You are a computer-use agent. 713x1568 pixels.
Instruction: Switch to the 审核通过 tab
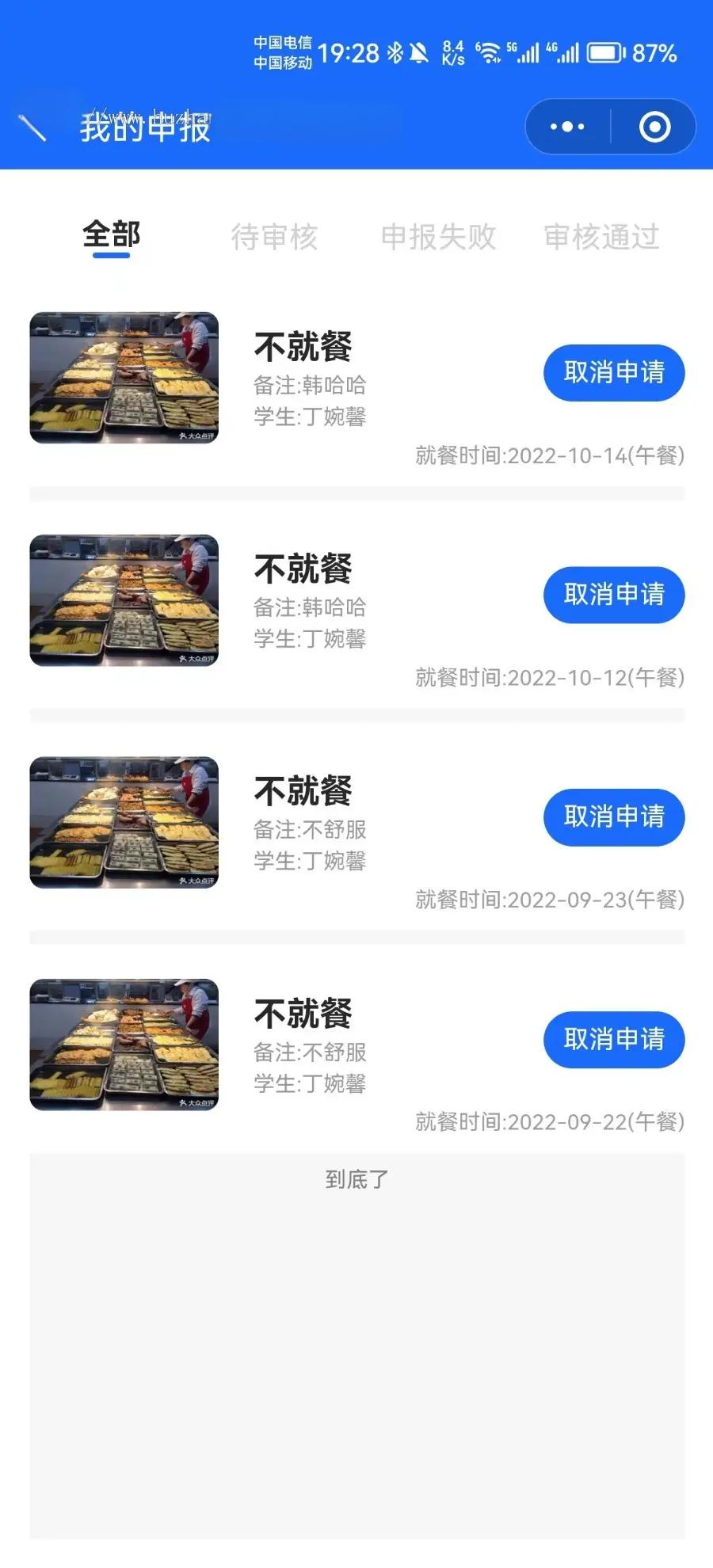602,236
